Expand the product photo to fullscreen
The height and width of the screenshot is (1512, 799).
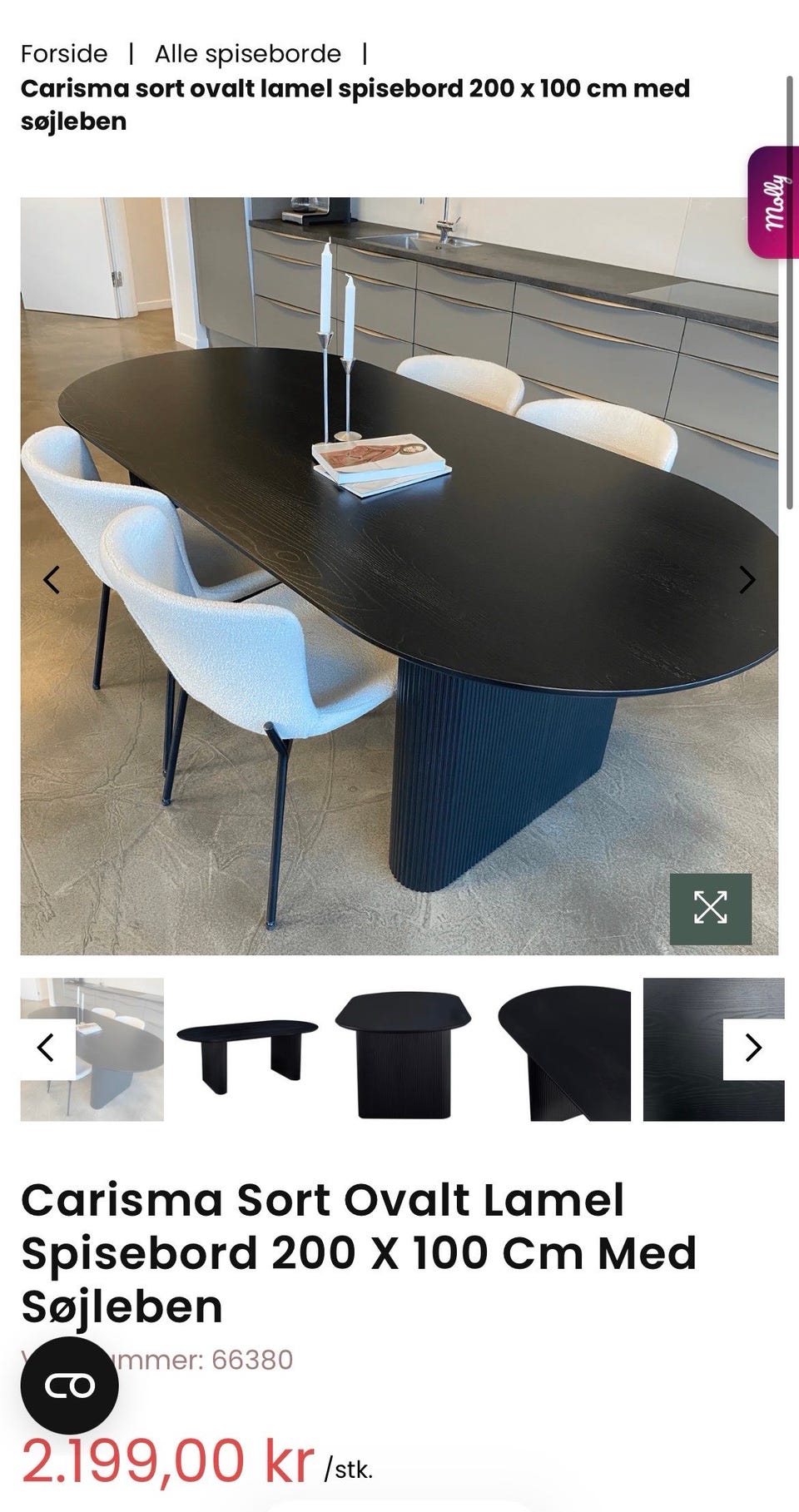(x=712, y=907)
